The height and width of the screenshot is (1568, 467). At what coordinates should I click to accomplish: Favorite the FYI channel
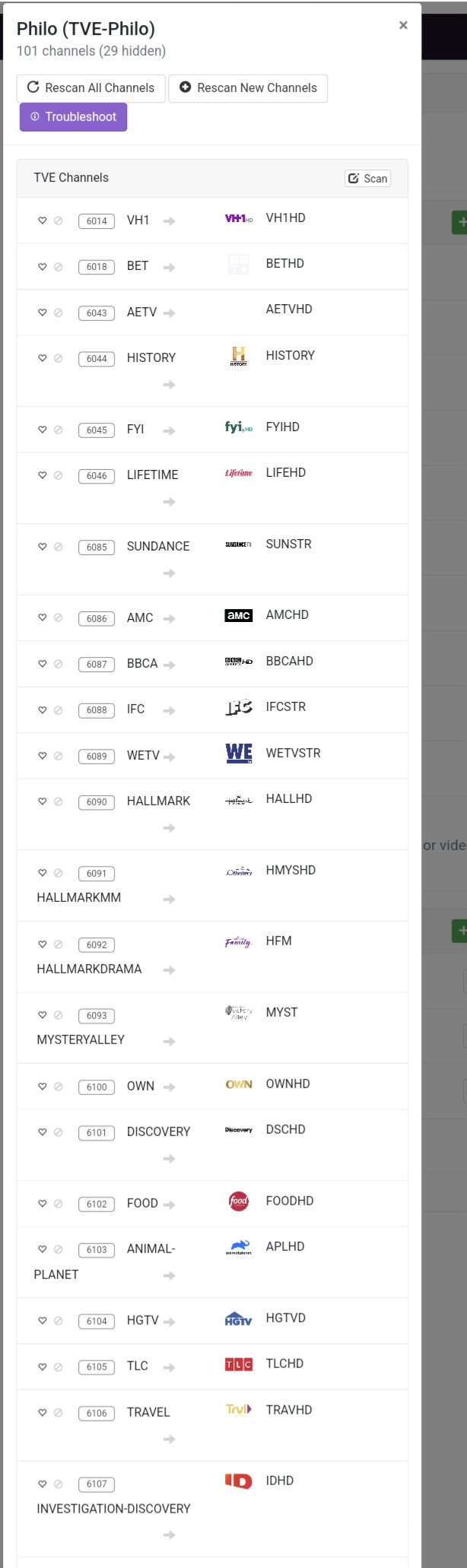[43, 430]
